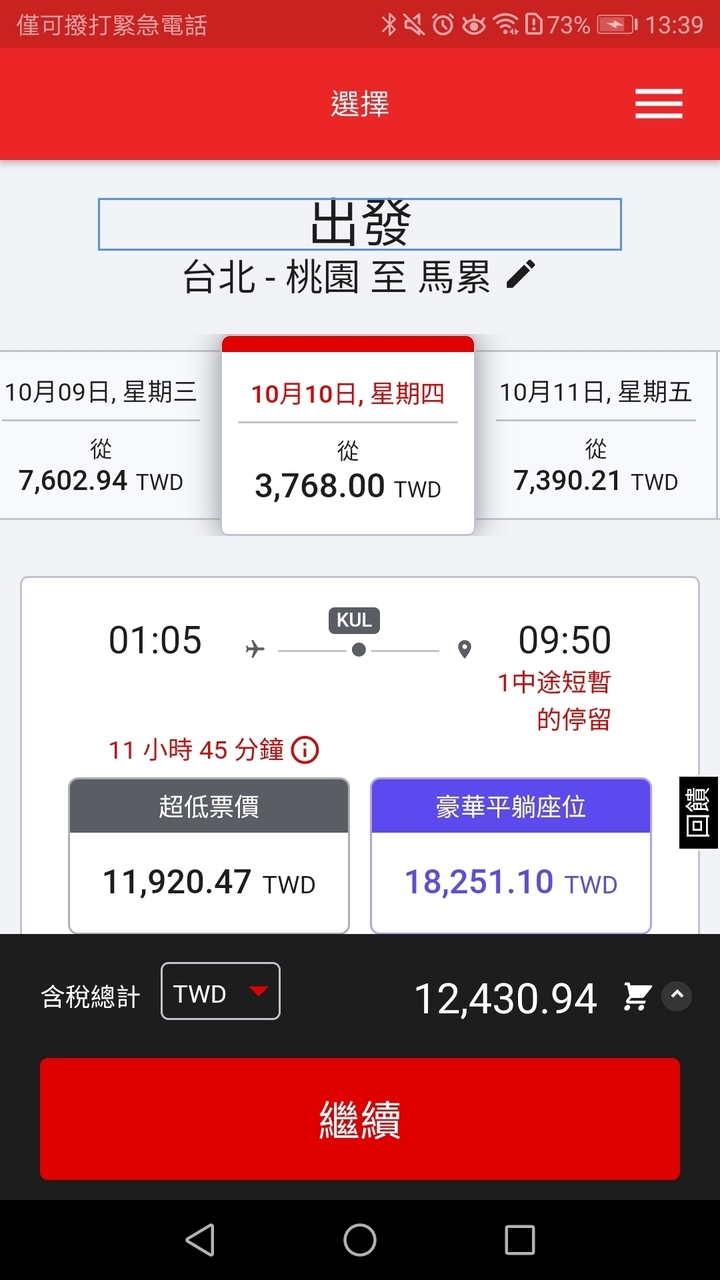Choose the 超低票價 fare 11,920.47 TWD
Image resolution: width=720 pixels, height=1280 pixels.
point(209,855)
